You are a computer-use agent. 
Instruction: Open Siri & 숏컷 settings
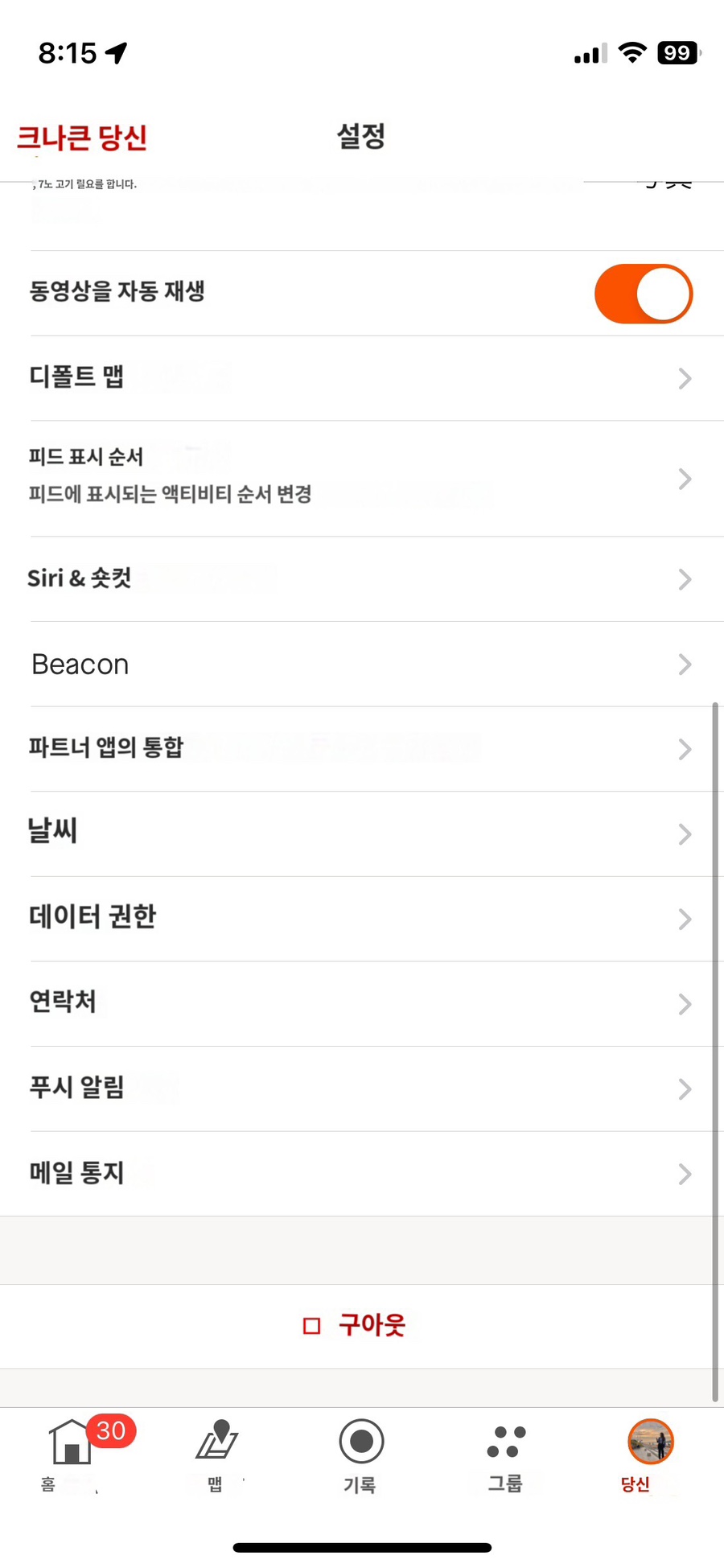(362, 579)
